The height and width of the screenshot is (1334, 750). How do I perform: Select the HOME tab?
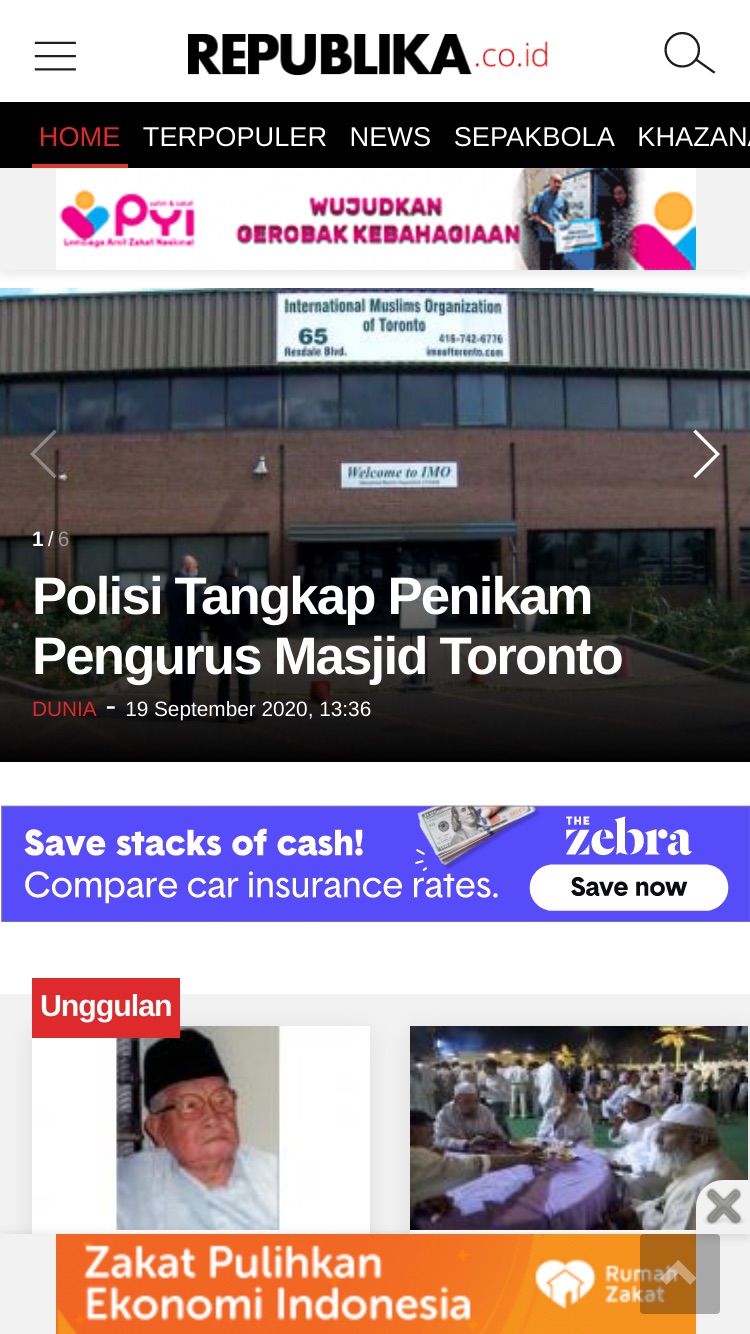click(x=79, y=137)
